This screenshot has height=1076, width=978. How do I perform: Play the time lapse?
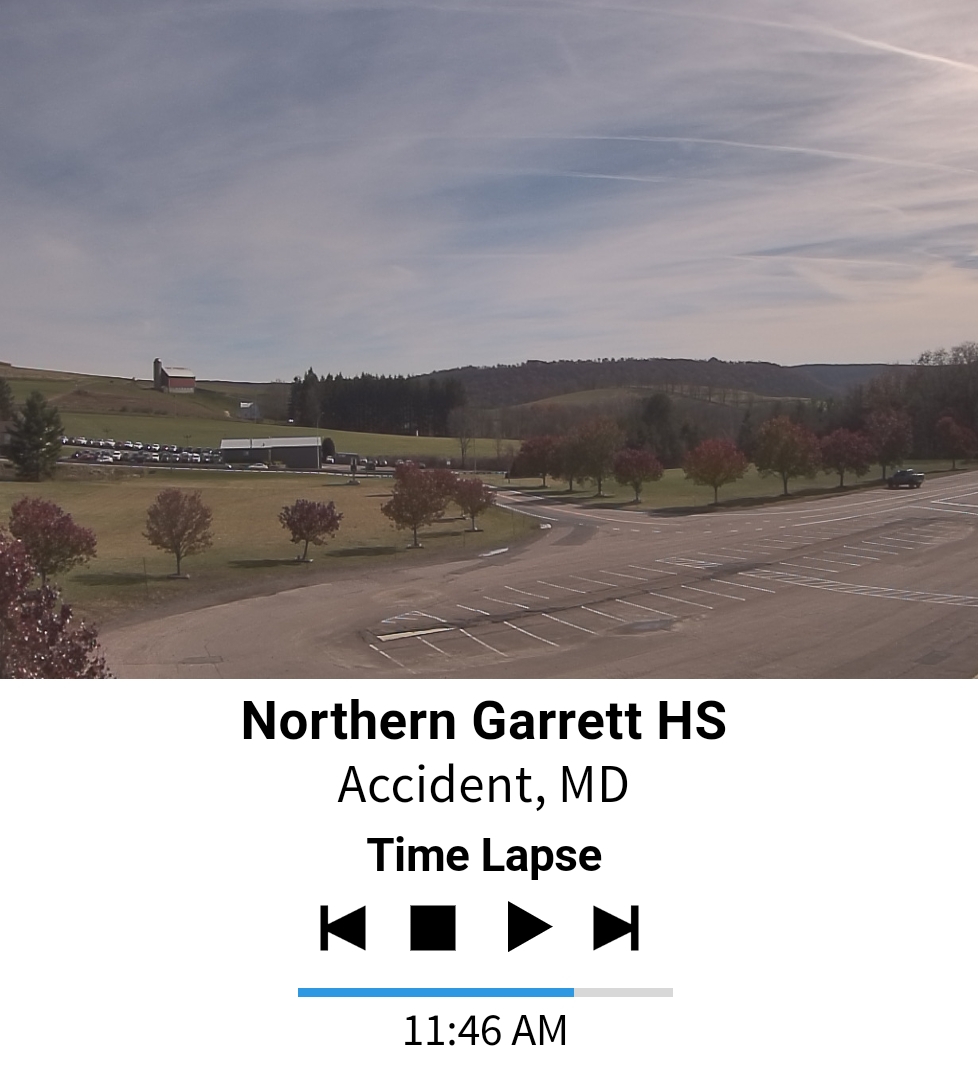click(x=529, y=927)
